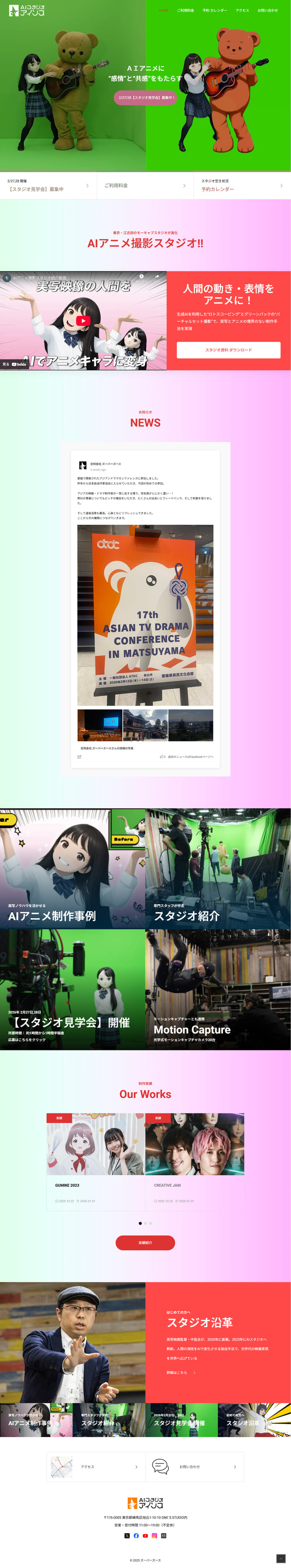Open the AIアニメ制作事例 tile
Image resolution: width=291 pixels, height=1568 pixels.
click(x=72, y=868)
